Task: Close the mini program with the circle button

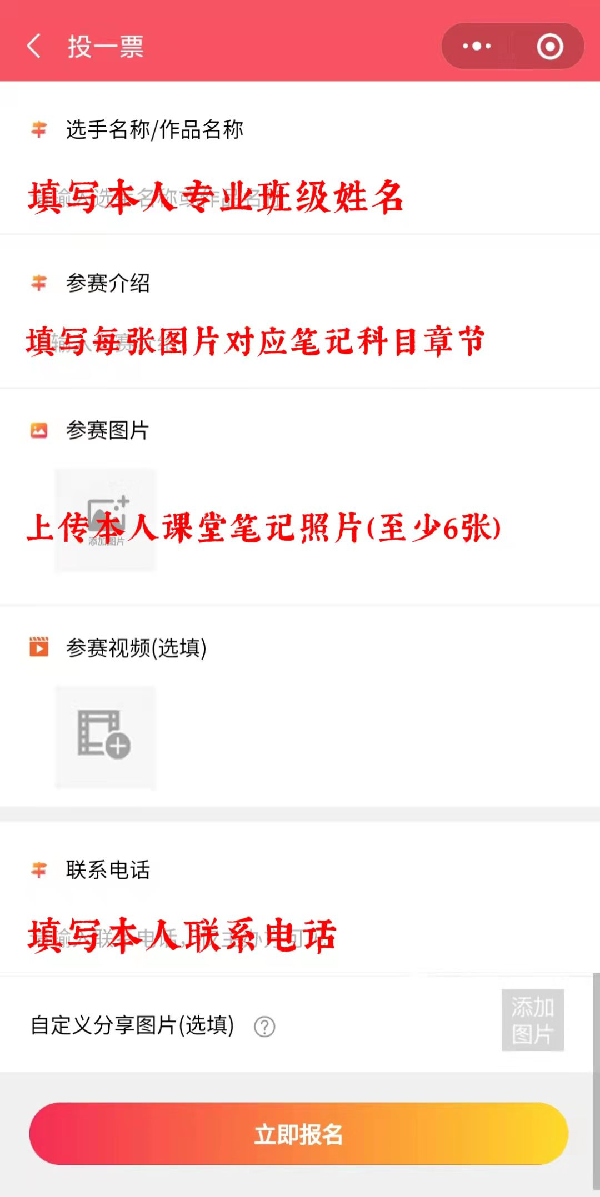Action: tap(550, 46)
